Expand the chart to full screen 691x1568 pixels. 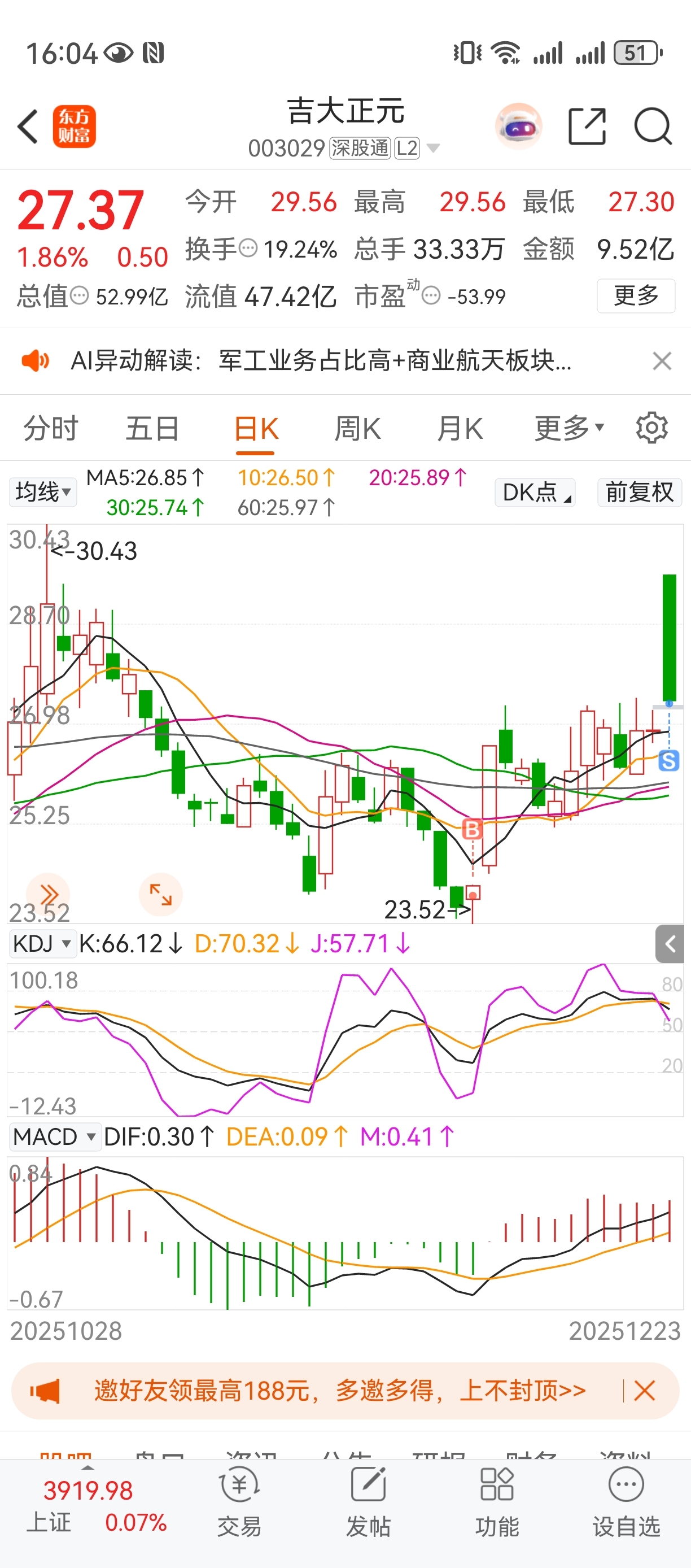tap(160, 894)
